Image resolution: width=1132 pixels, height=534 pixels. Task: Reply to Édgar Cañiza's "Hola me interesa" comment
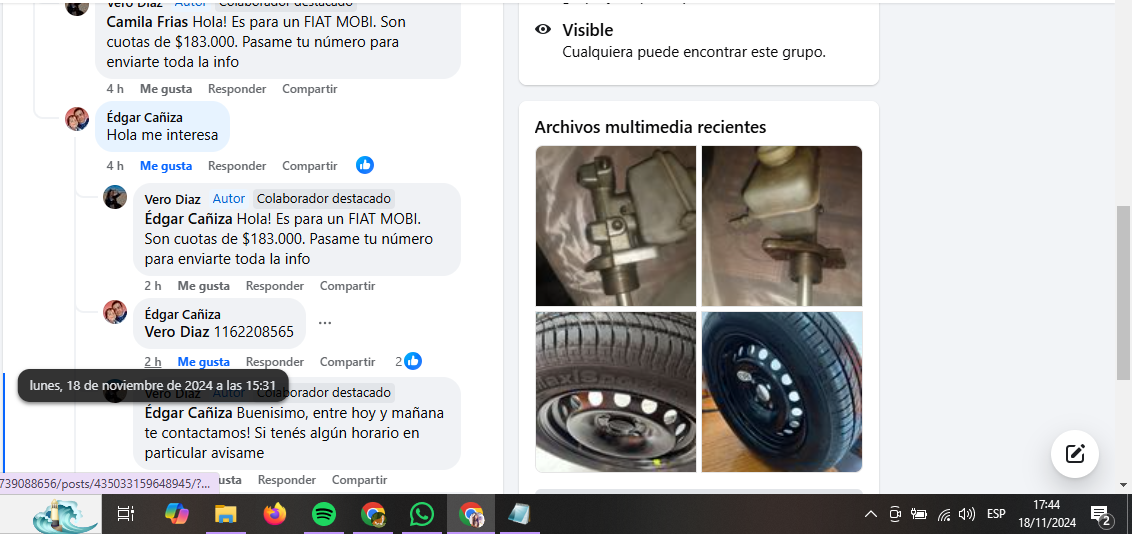(236, 166)
